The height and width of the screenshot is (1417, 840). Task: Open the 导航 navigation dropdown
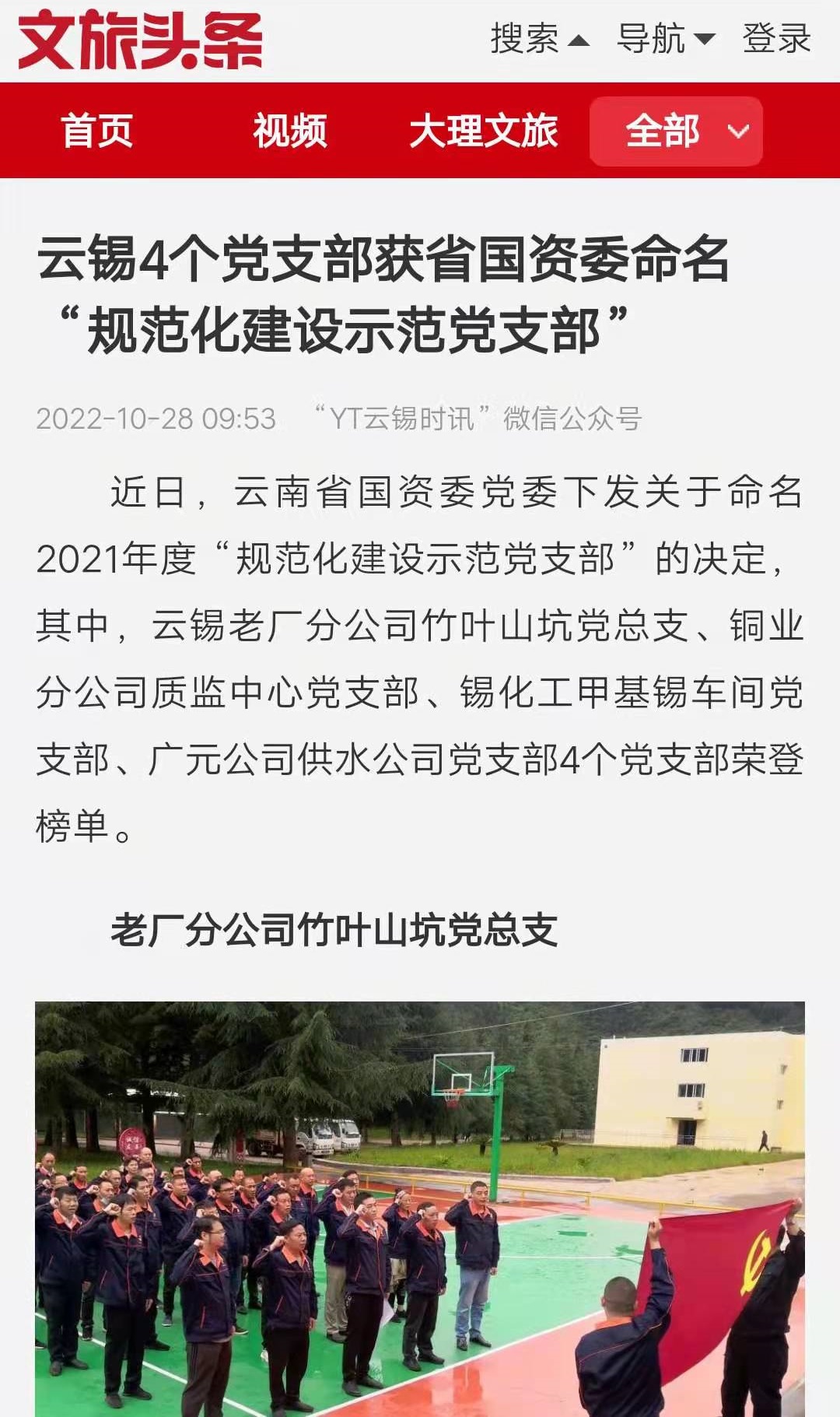(x=665, y=39)
